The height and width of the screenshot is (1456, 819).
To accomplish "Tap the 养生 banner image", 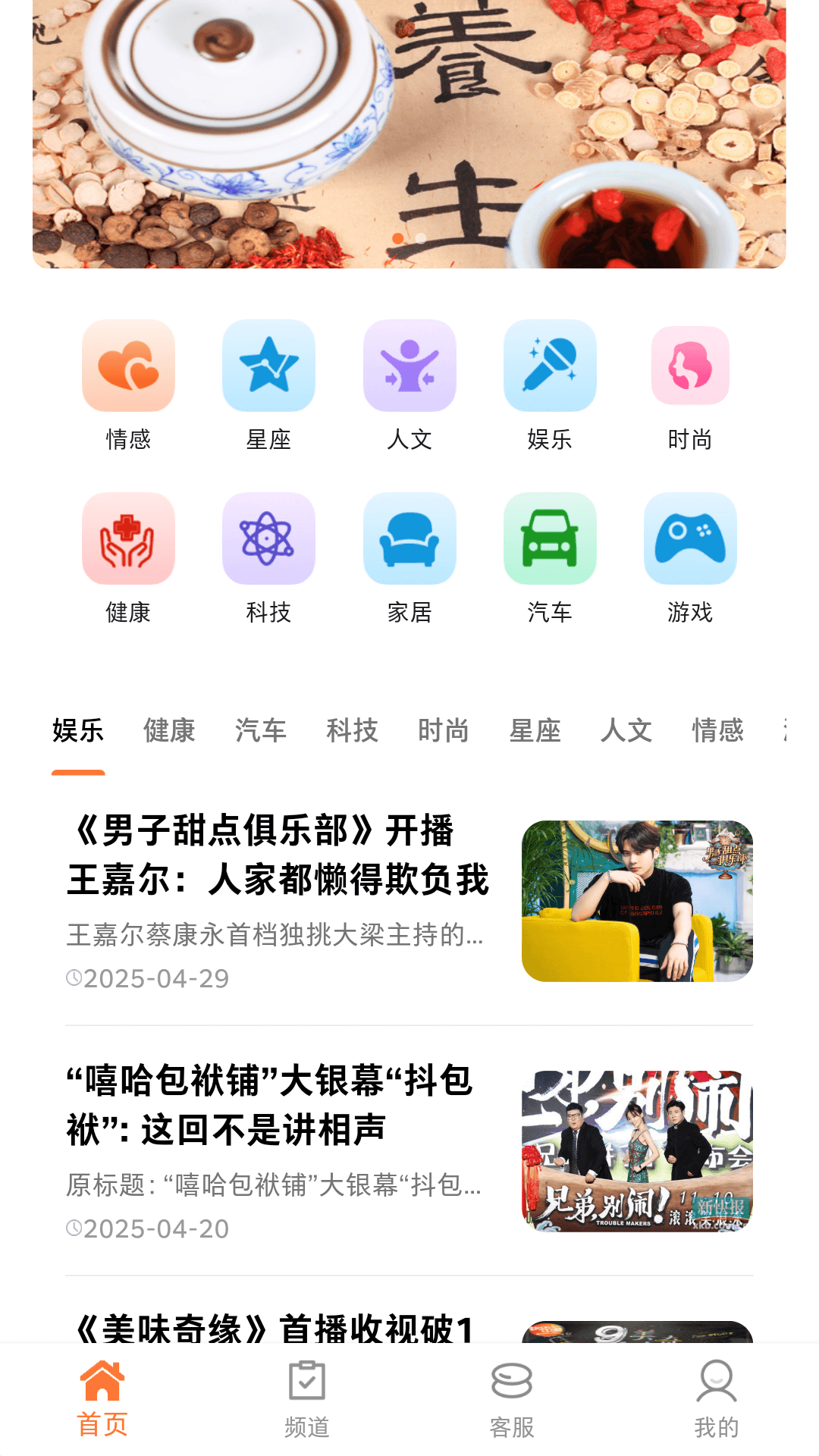I will (x=409, y=133).
